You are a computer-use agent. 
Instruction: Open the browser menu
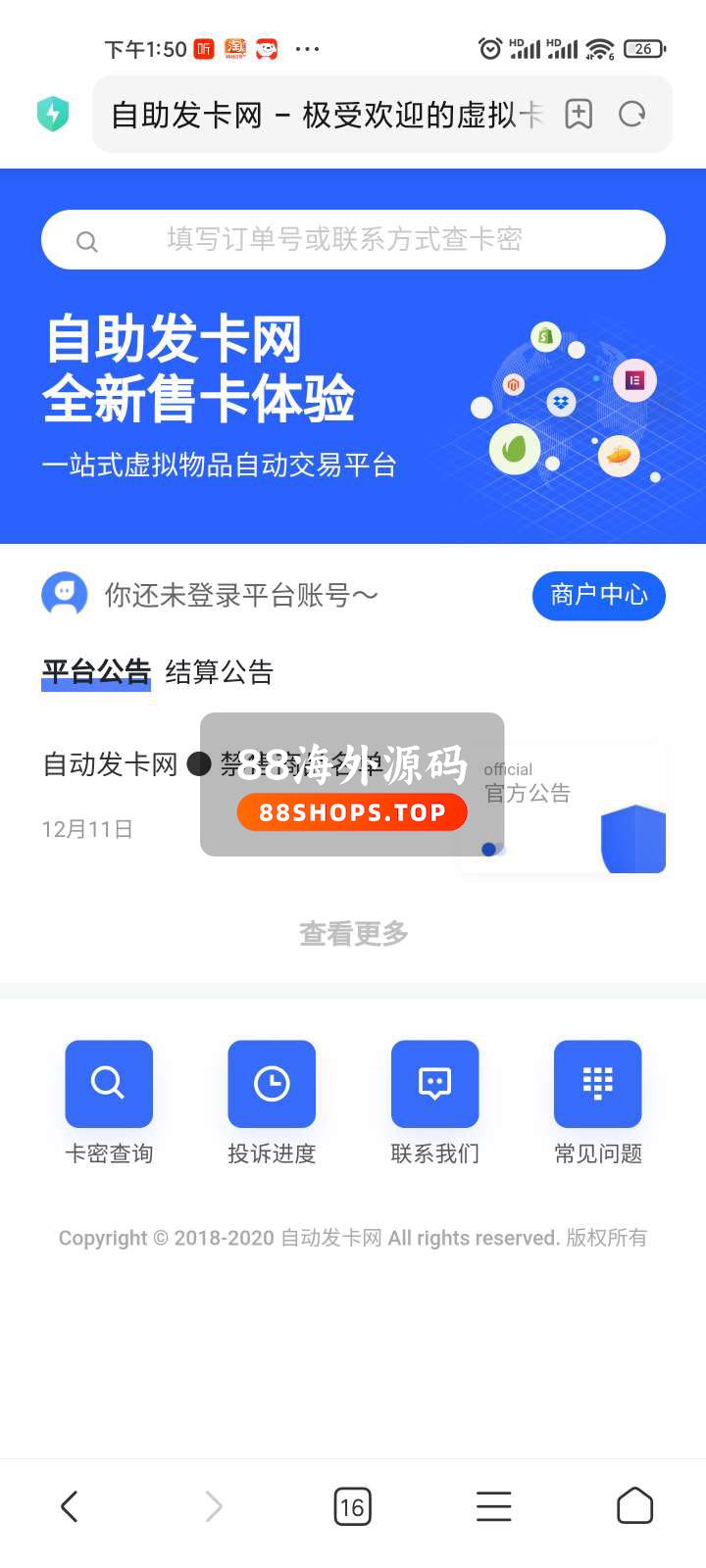coord(493,1506)
